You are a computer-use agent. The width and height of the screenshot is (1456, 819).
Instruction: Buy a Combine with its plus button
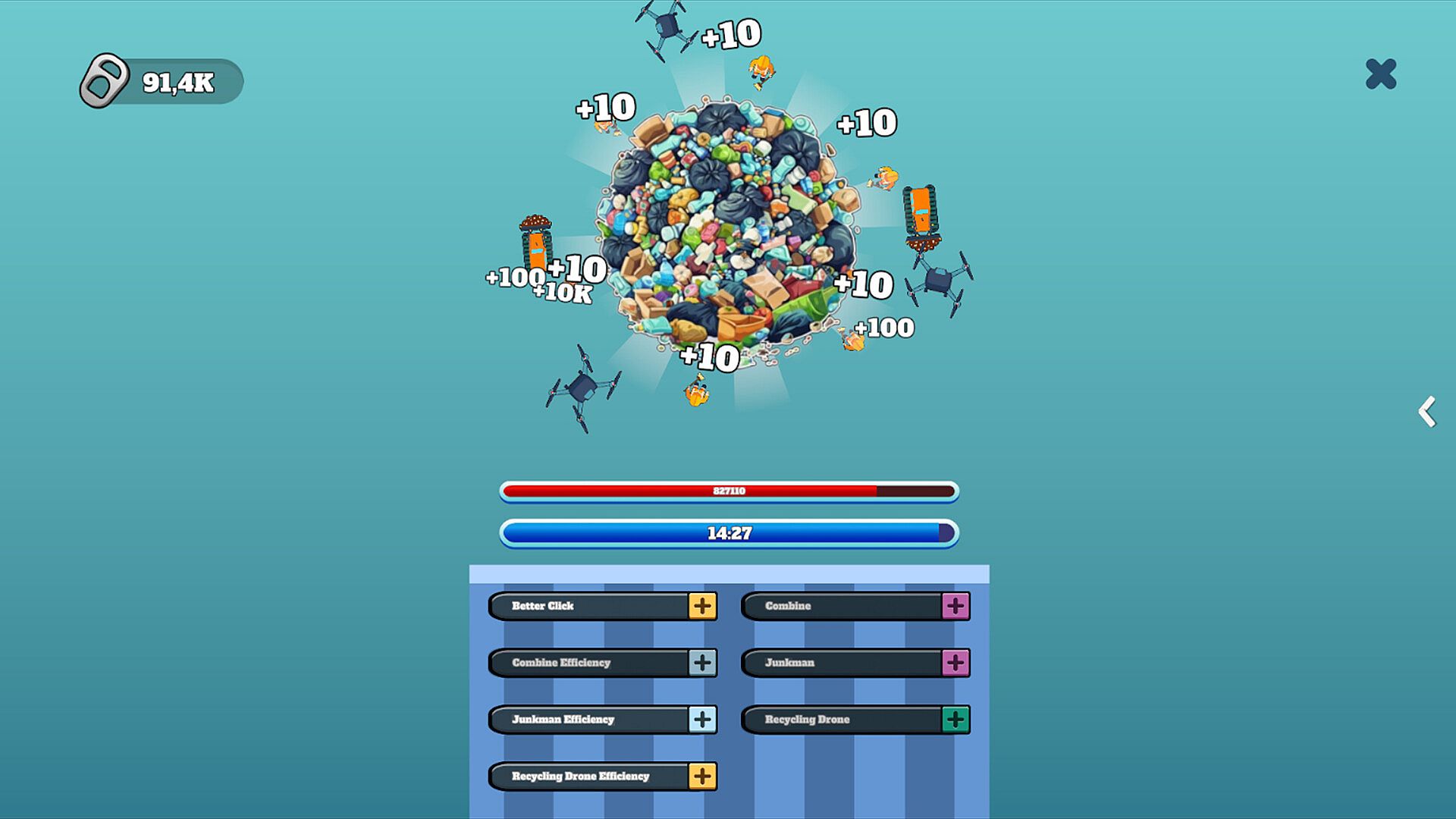(955, 606)
